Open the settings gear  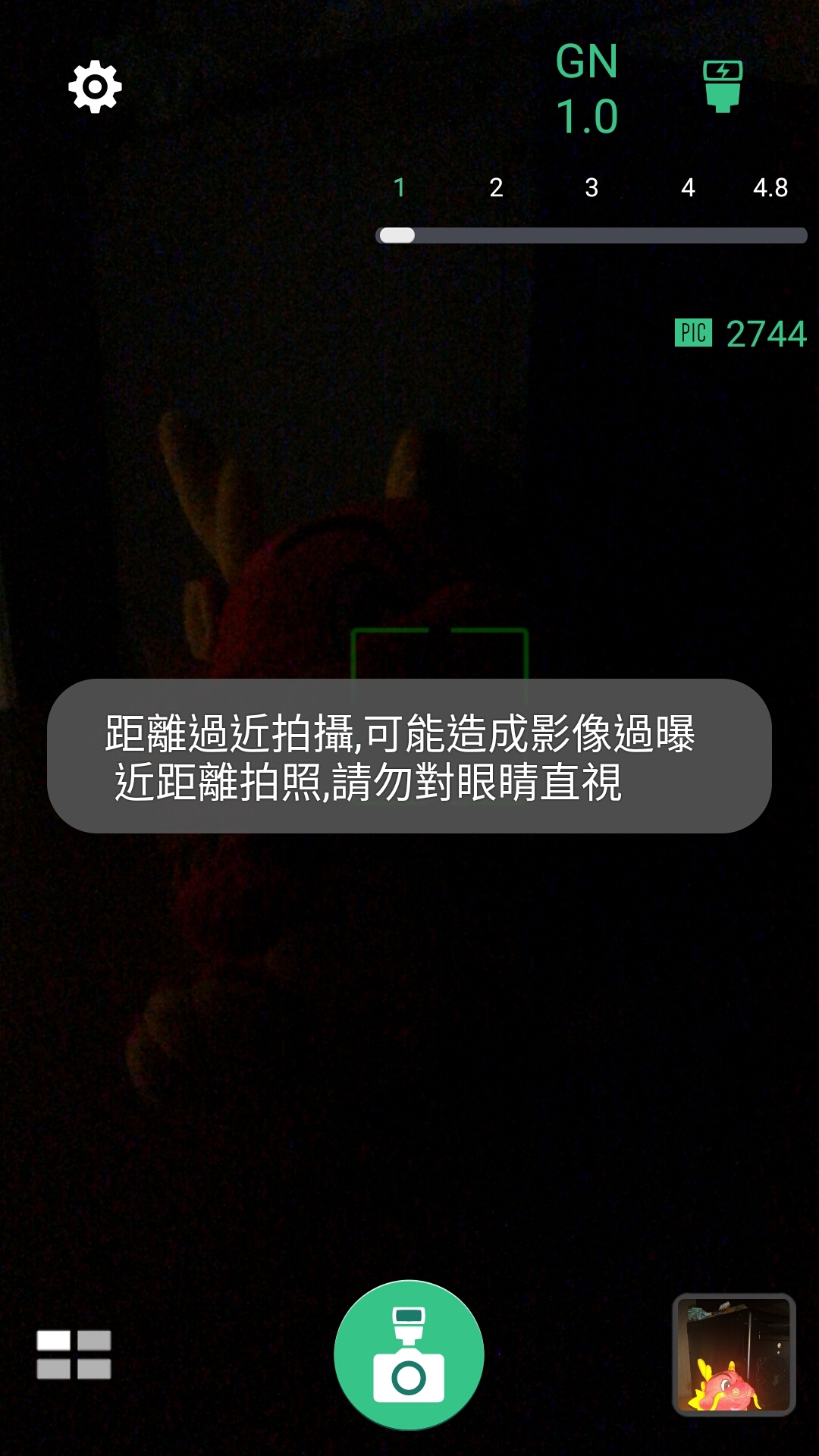[x=95, y=86]
